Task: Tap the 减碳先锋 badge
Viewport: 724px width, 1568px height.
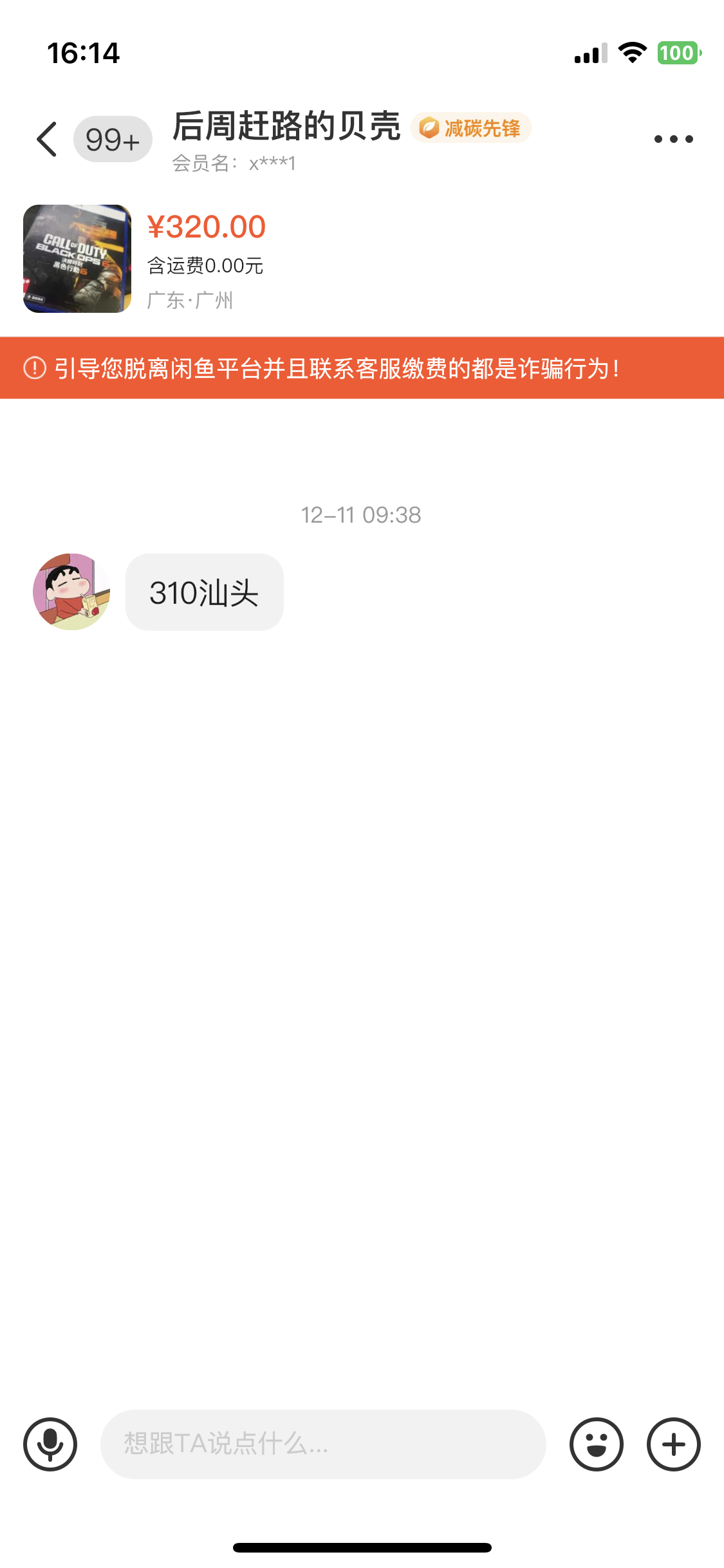Action: [471, 128]
